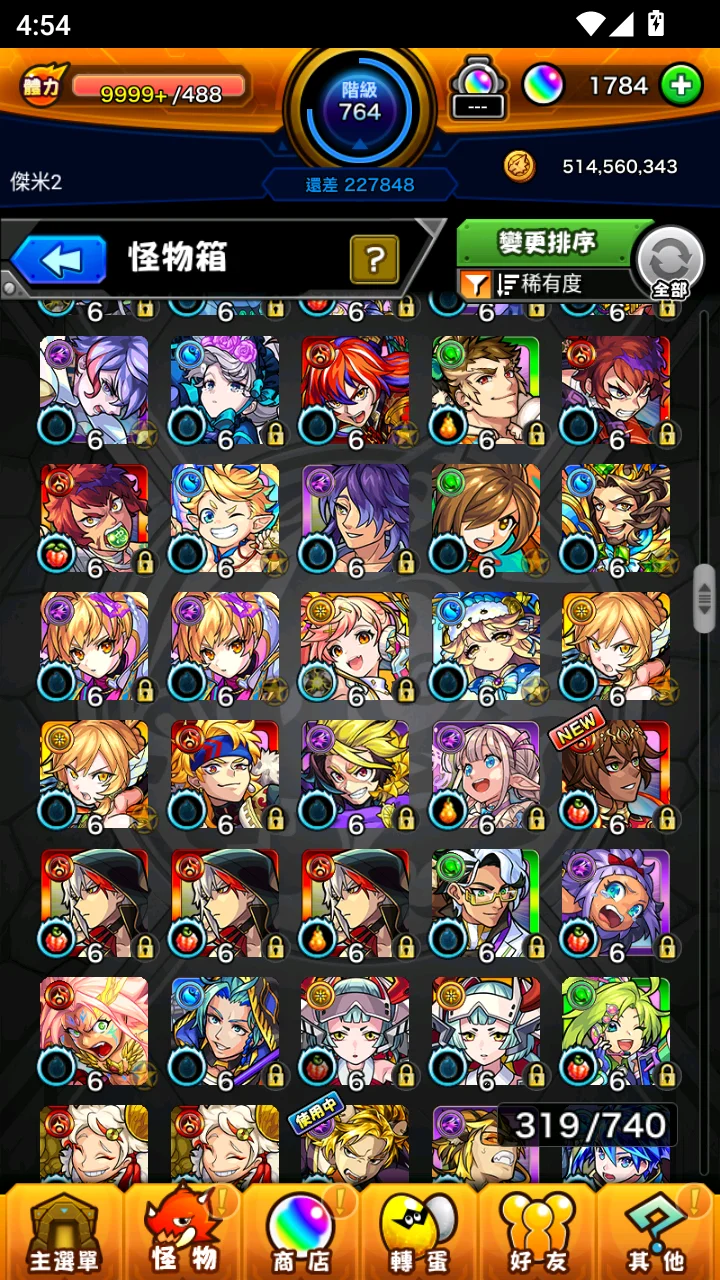720x1280 pixels.
Task: Tap 變更排序 to change the sort order
Action: 547,242
